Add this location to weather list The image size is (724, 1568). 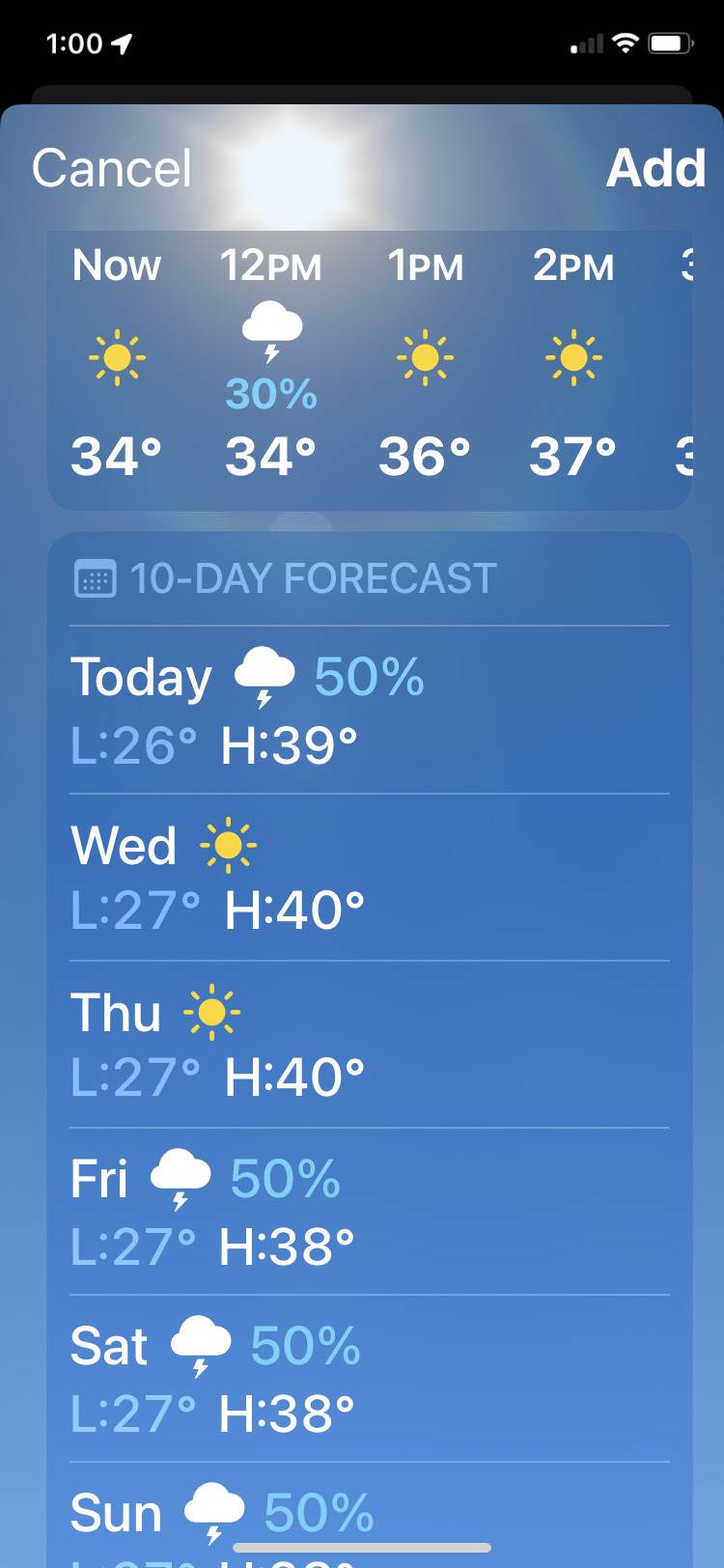[x=655, y=168]
